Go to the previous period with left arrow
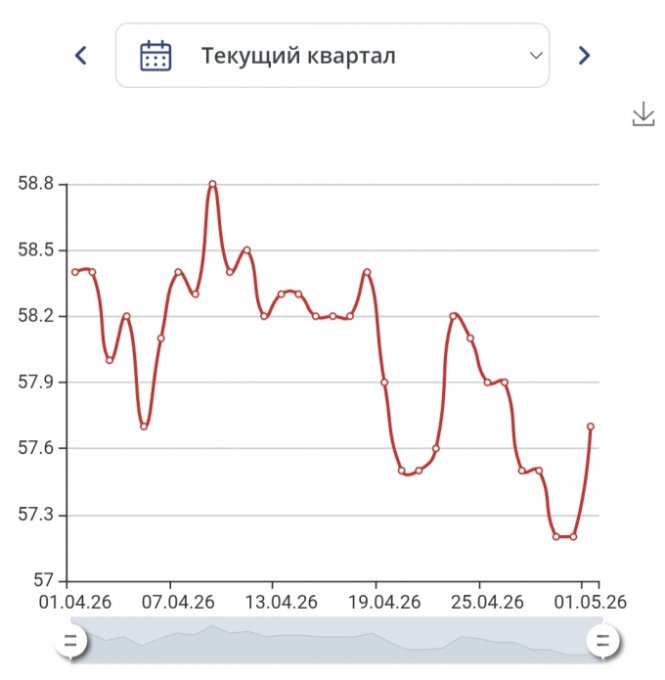665x680 pixels. click(x=81, y=56)
